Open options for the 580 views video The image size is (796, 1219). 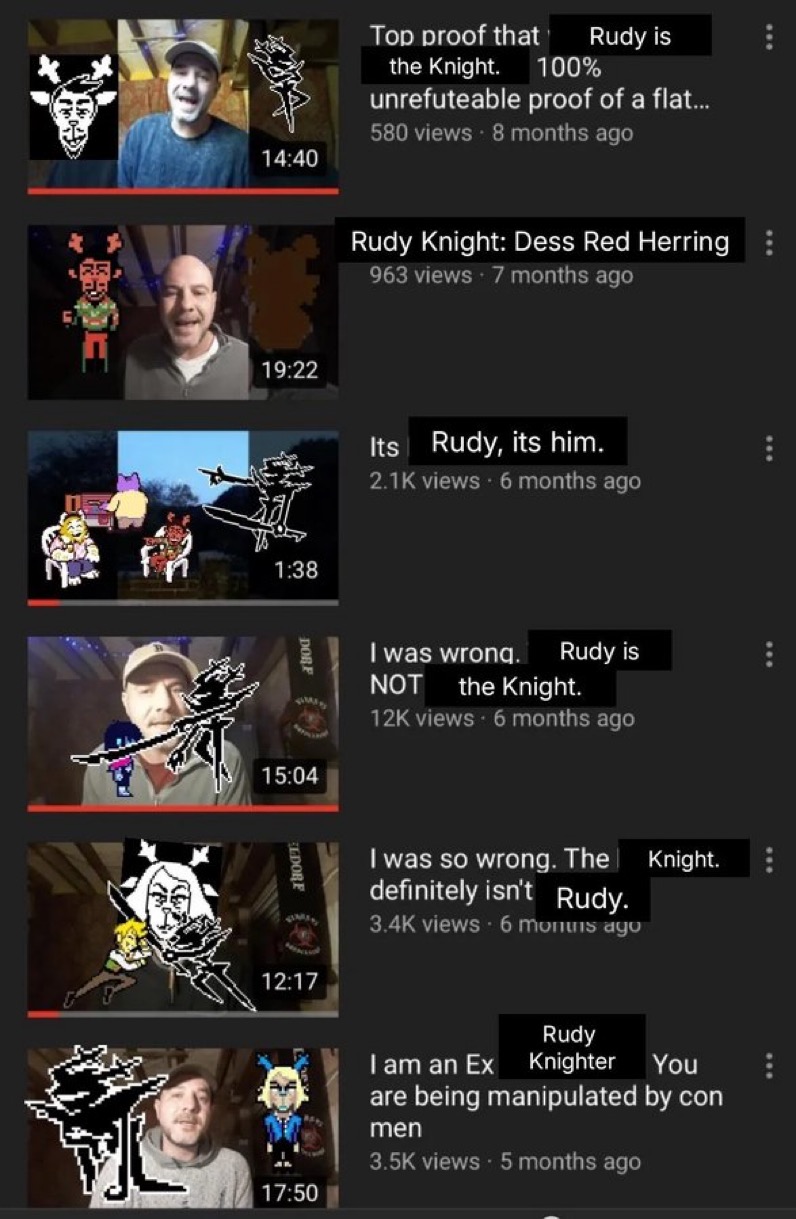pos(768,37)
